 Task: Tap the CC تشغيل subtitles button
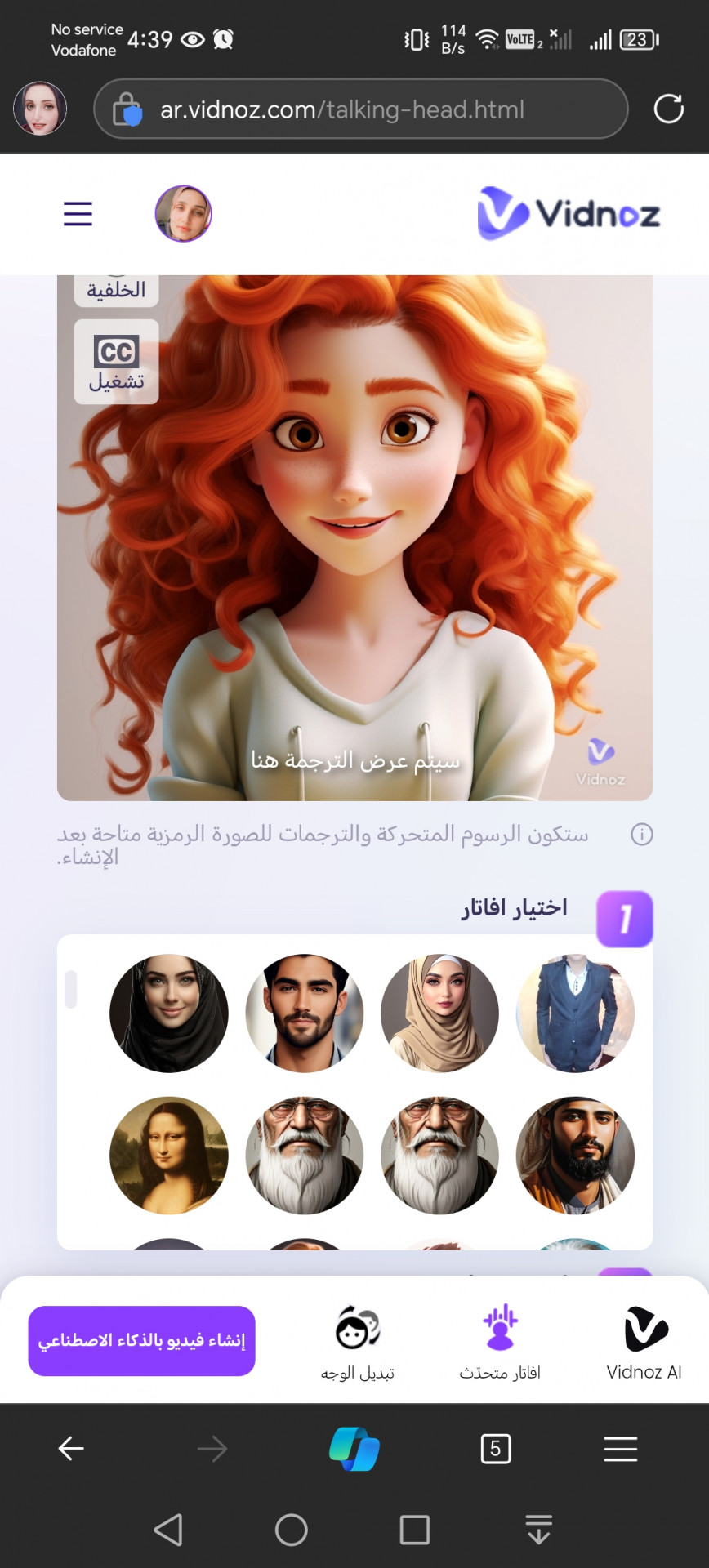pos(116,362)
